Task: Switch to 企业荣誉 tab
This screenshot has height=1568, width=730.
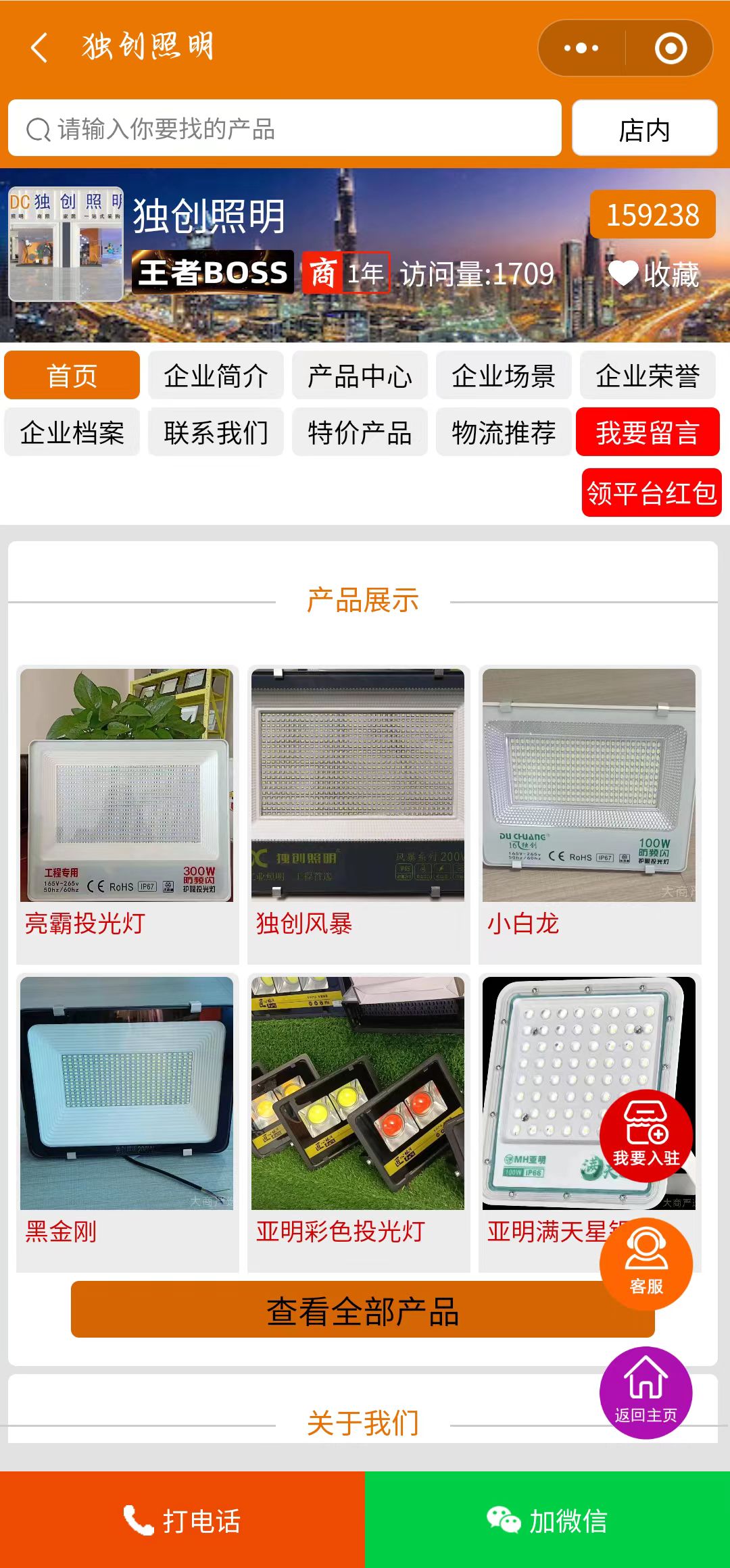Action: point(647,376)
